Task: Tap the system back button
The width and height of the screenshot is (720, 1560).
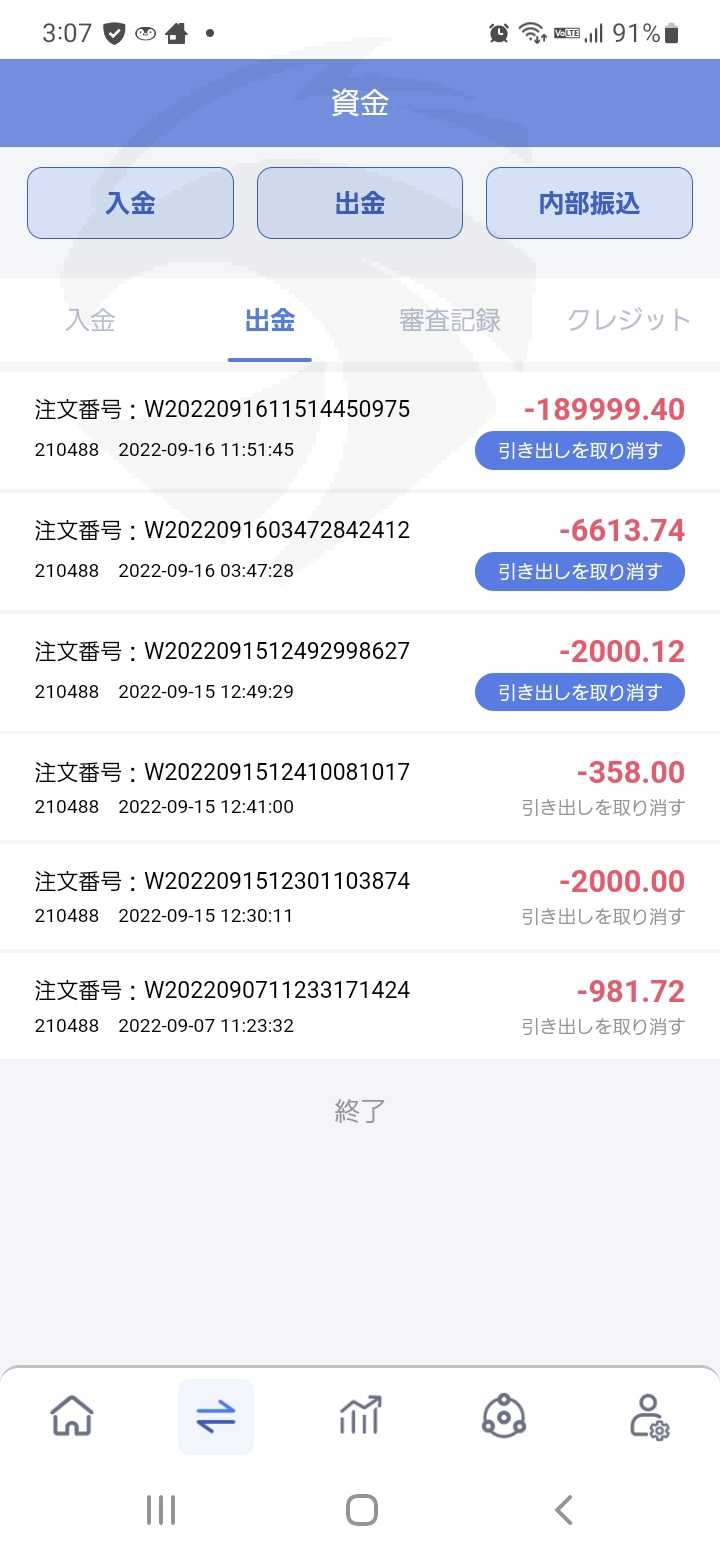Action: [564, 1510]
